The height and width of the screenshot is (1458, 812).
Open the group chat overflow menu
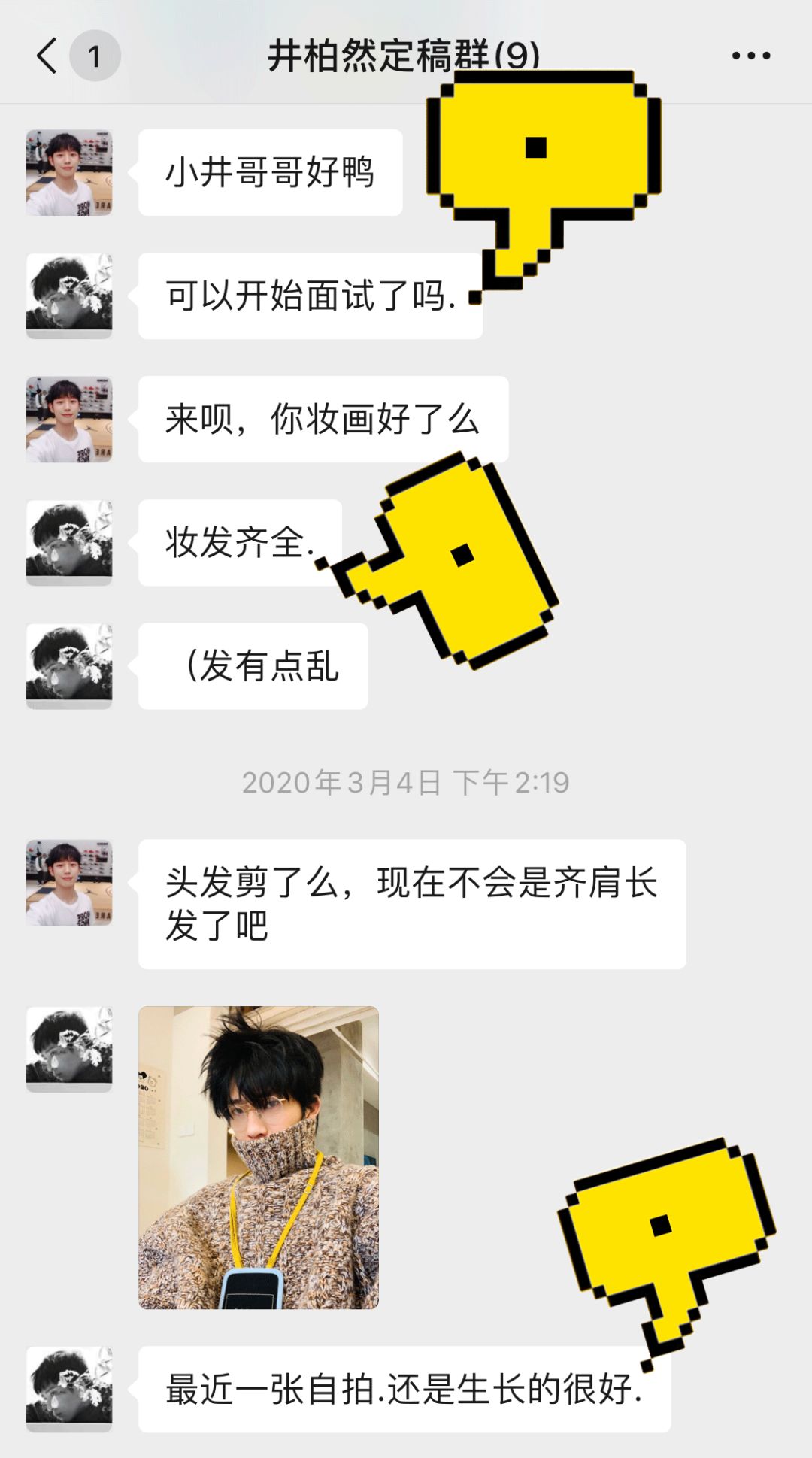pos(750,56)
